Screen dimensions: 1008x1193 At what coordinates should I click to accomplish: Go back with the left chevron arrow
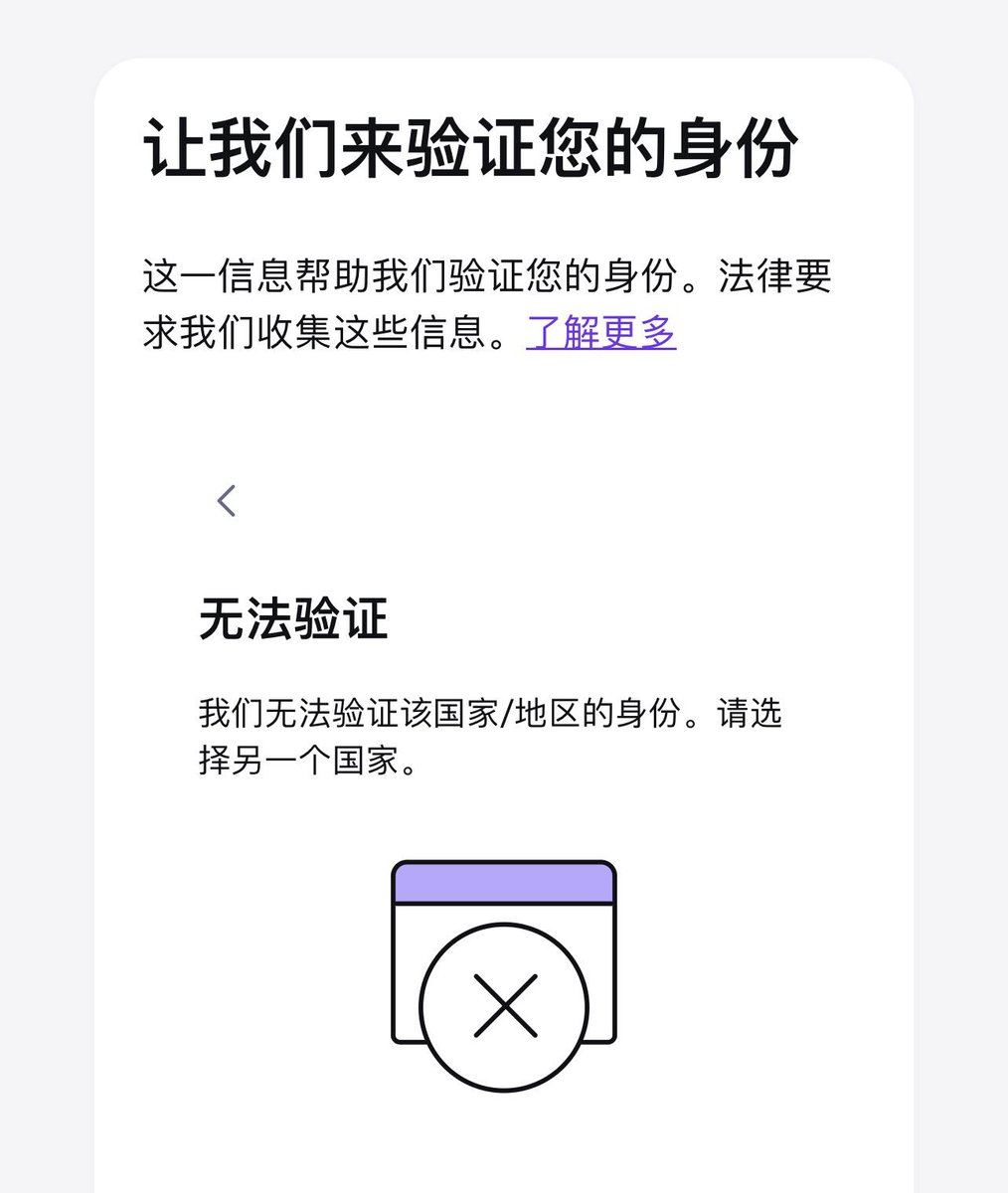point(227,500)
